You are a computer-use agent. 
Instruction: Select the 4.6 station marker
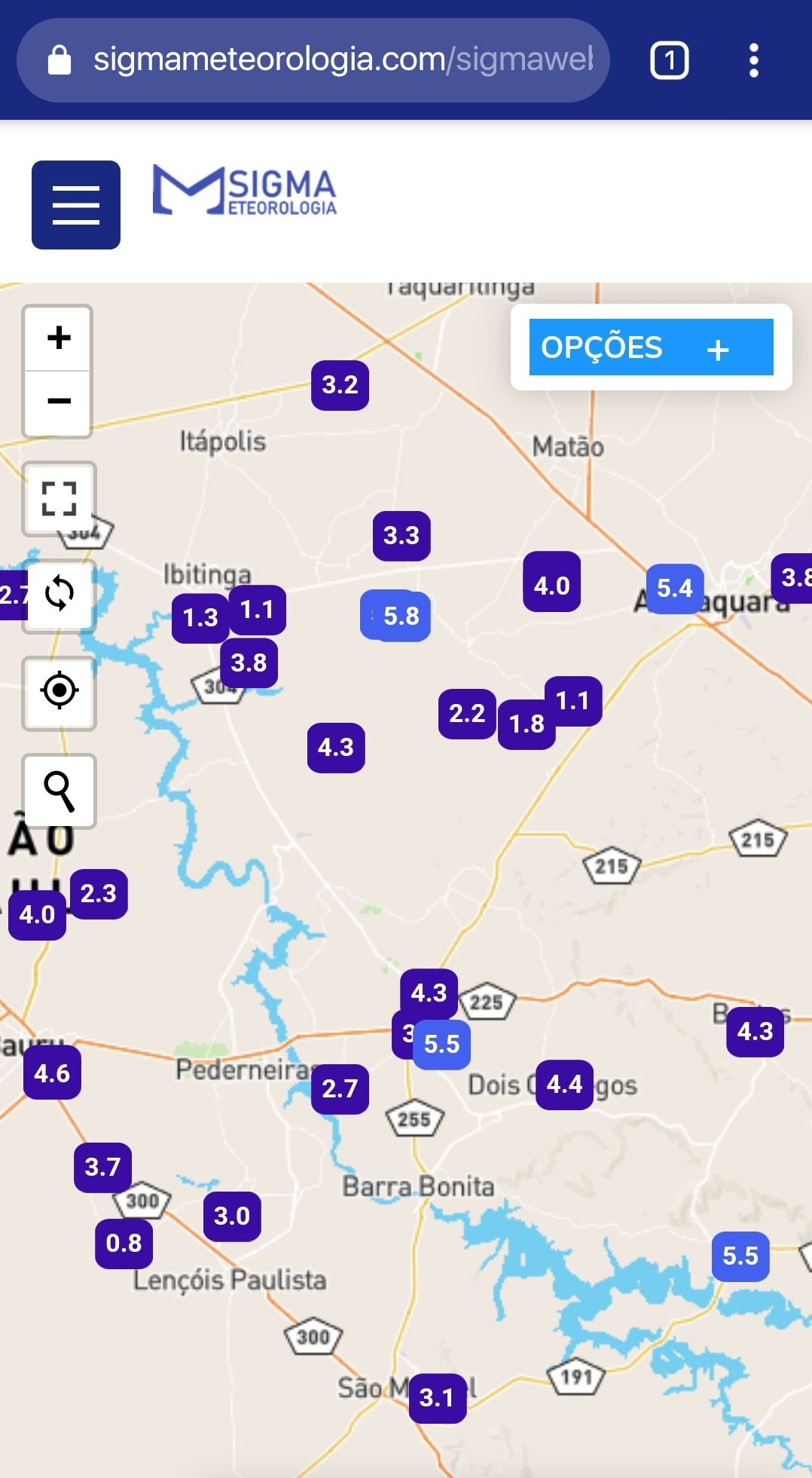(51, 1073)
